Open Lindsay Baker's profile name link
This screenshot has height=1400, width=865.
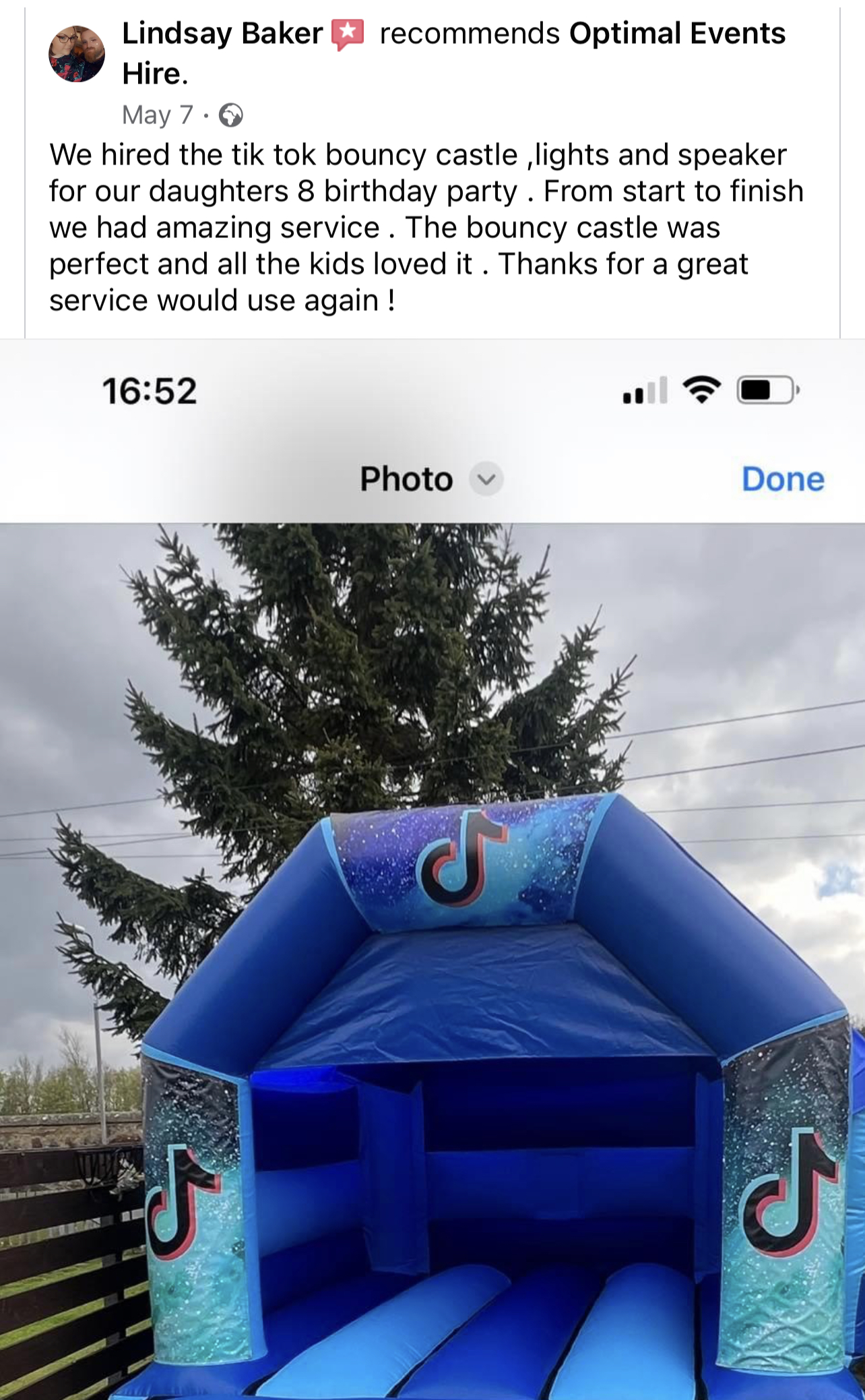click(222, 33)
